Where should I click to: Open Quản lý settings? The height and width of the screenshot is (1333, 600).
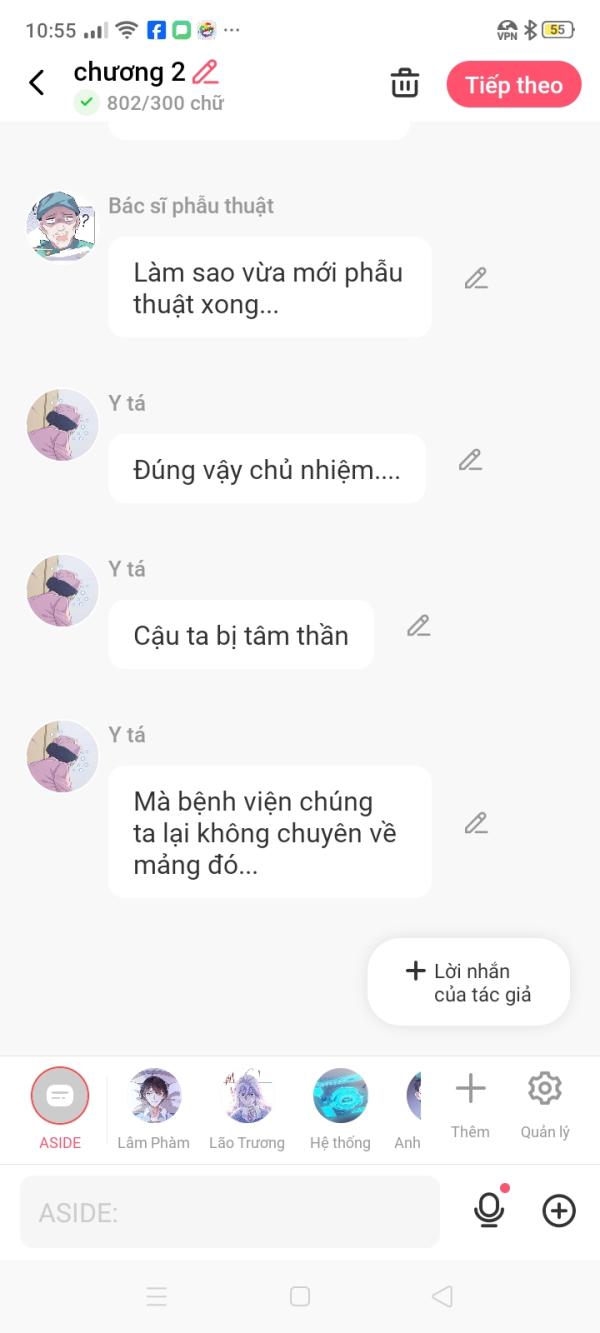[x=545, y=1099]
